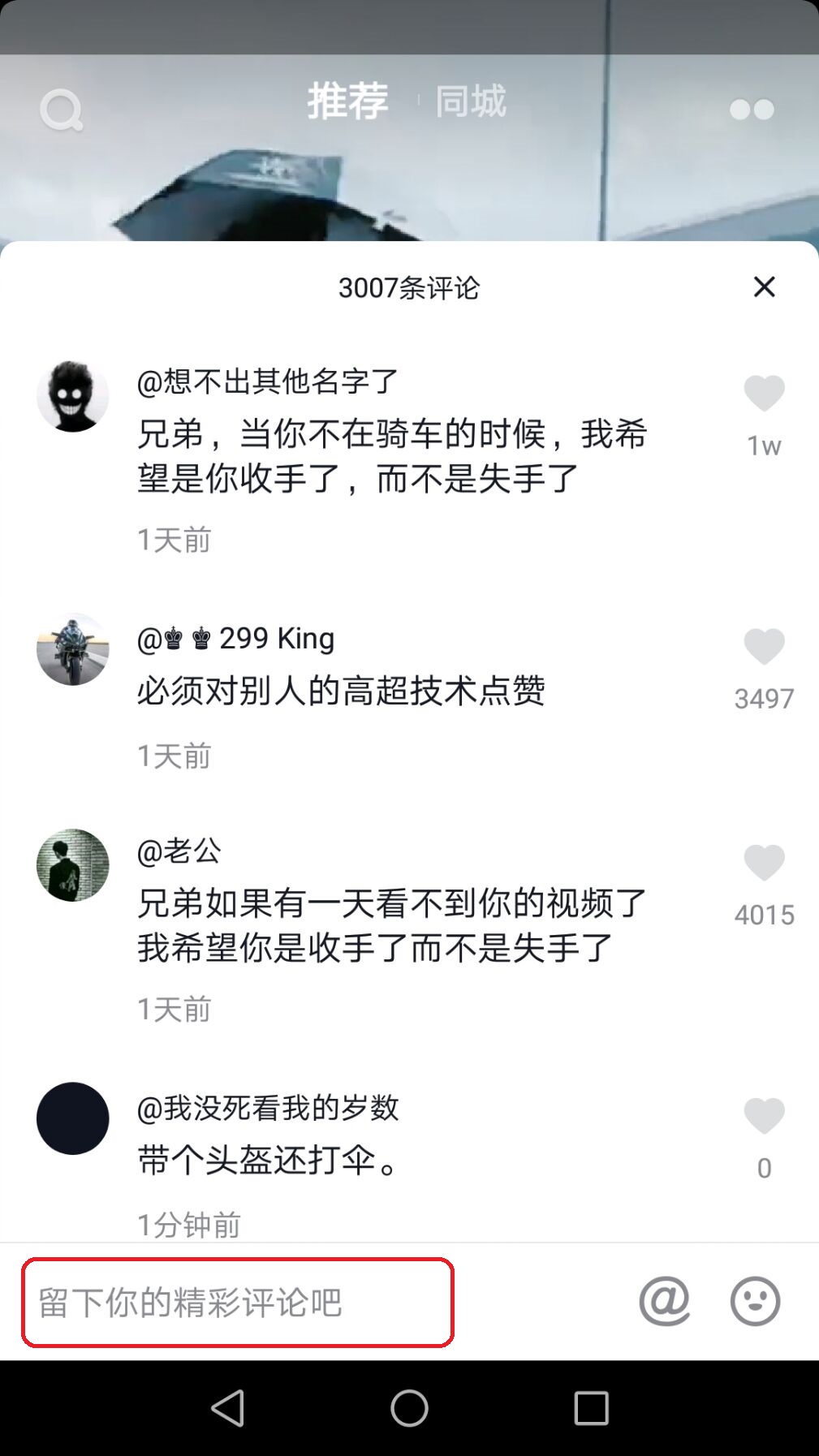Open the search icon at top left
The height and width of the screenshot is (1456, 819).
[62, 108]
